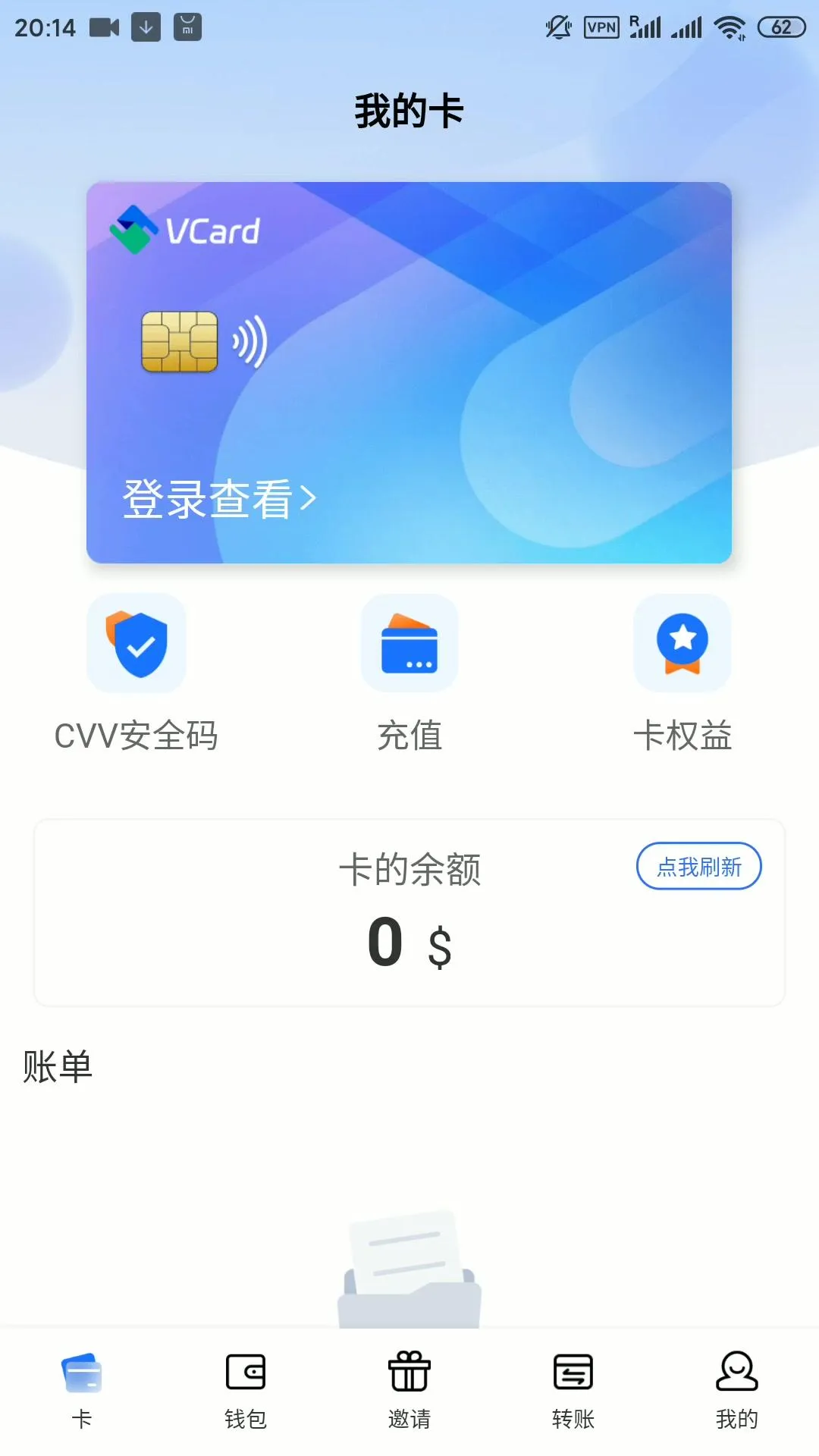Screen dimensions: 819x1456
Task: Tap 点我刷新 to refresh balance
Action: (x=698, y=865)
